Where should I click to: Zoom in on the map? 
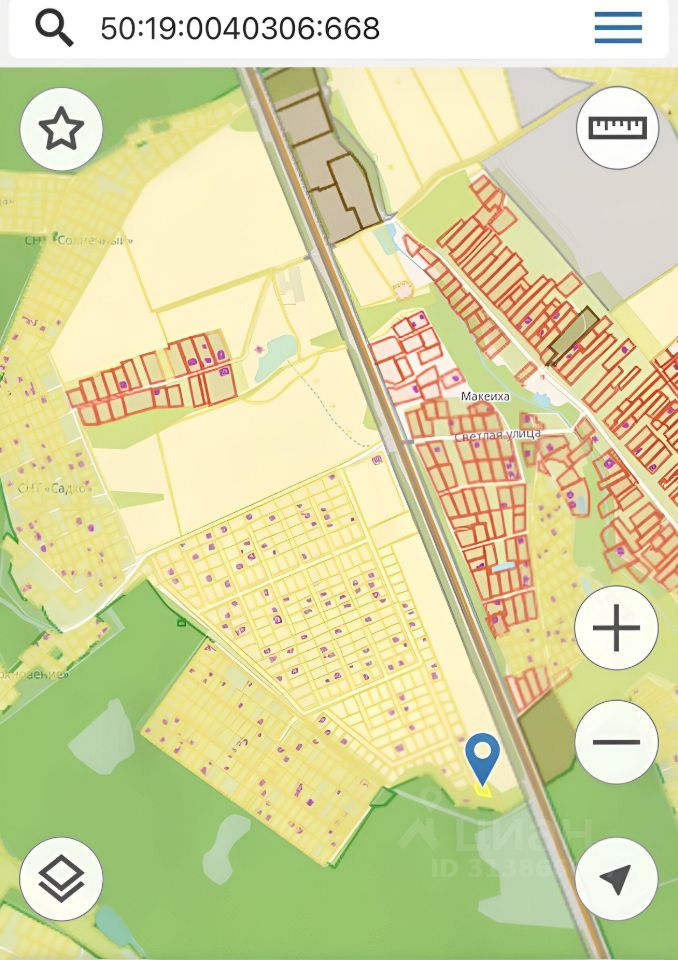[x=616, y=629]
